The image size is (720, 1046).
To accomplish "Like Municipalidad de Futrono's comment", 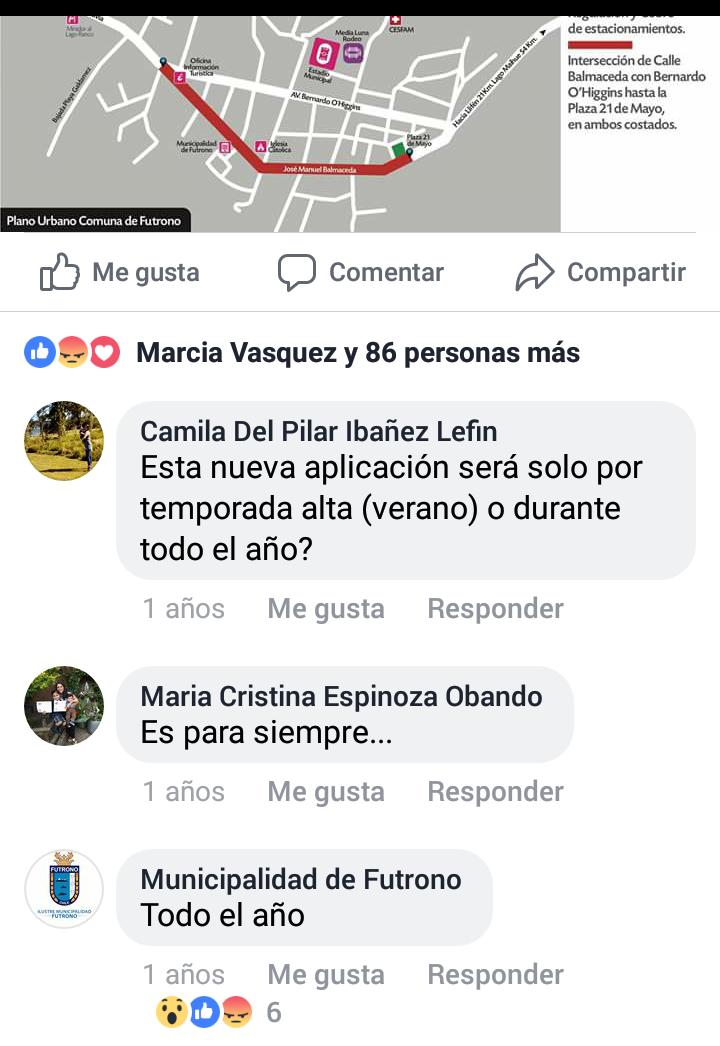I will pyautogui.click(x=325, y=974).
